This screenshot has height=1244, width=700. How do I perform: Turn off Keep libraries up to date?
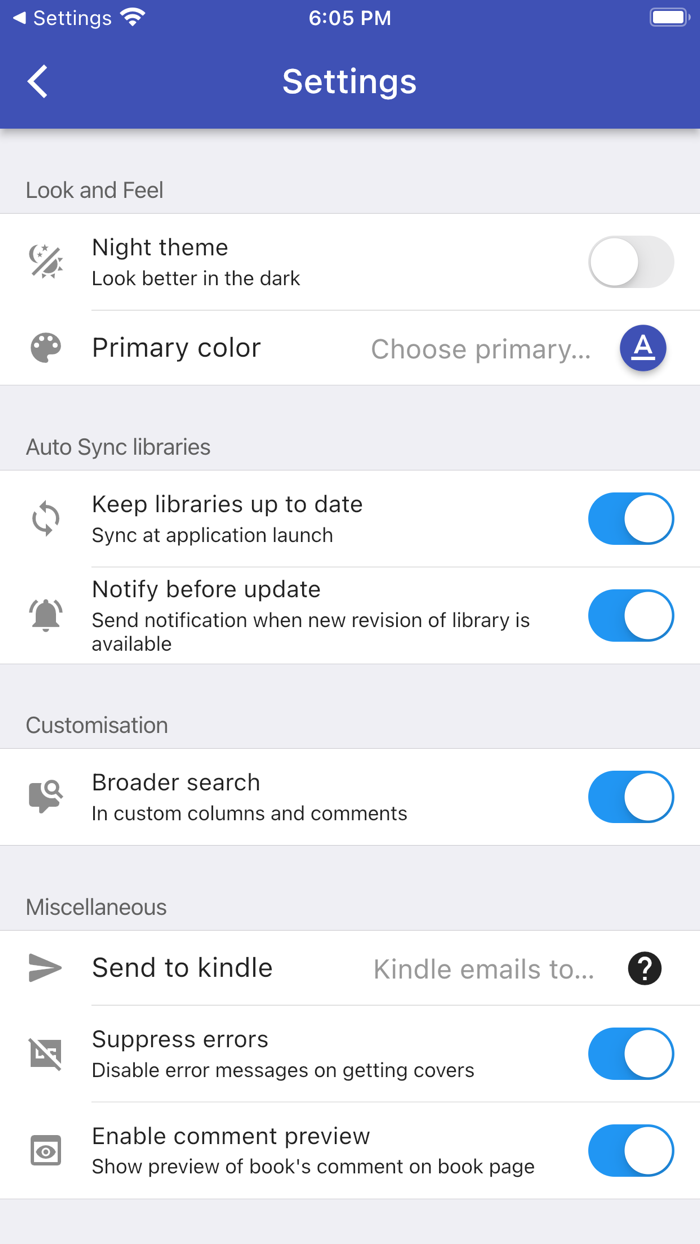pyautogui.click(x=630, y=518)
